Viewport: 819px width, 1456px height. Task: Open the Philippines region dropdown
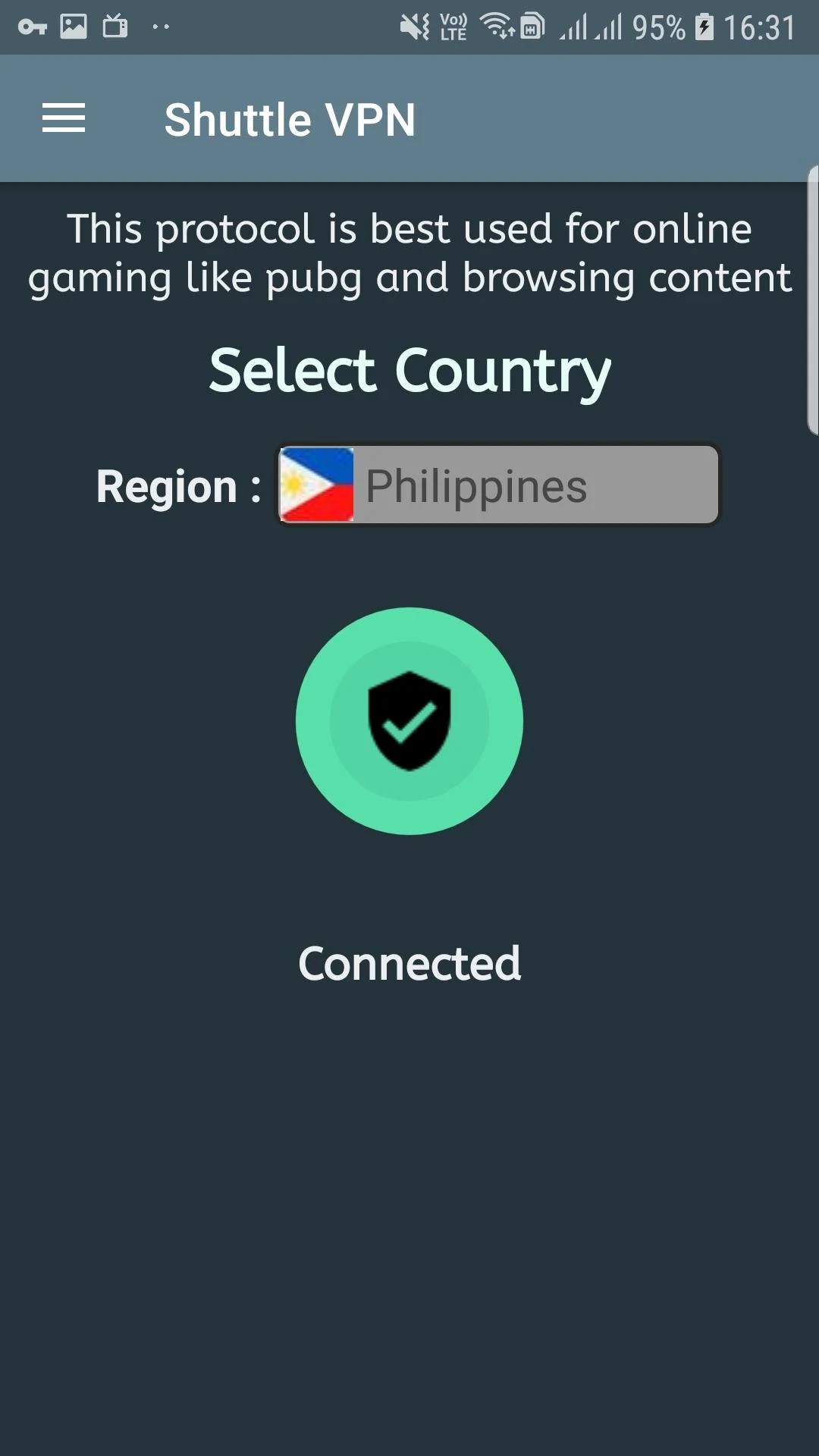pos(498,485)
